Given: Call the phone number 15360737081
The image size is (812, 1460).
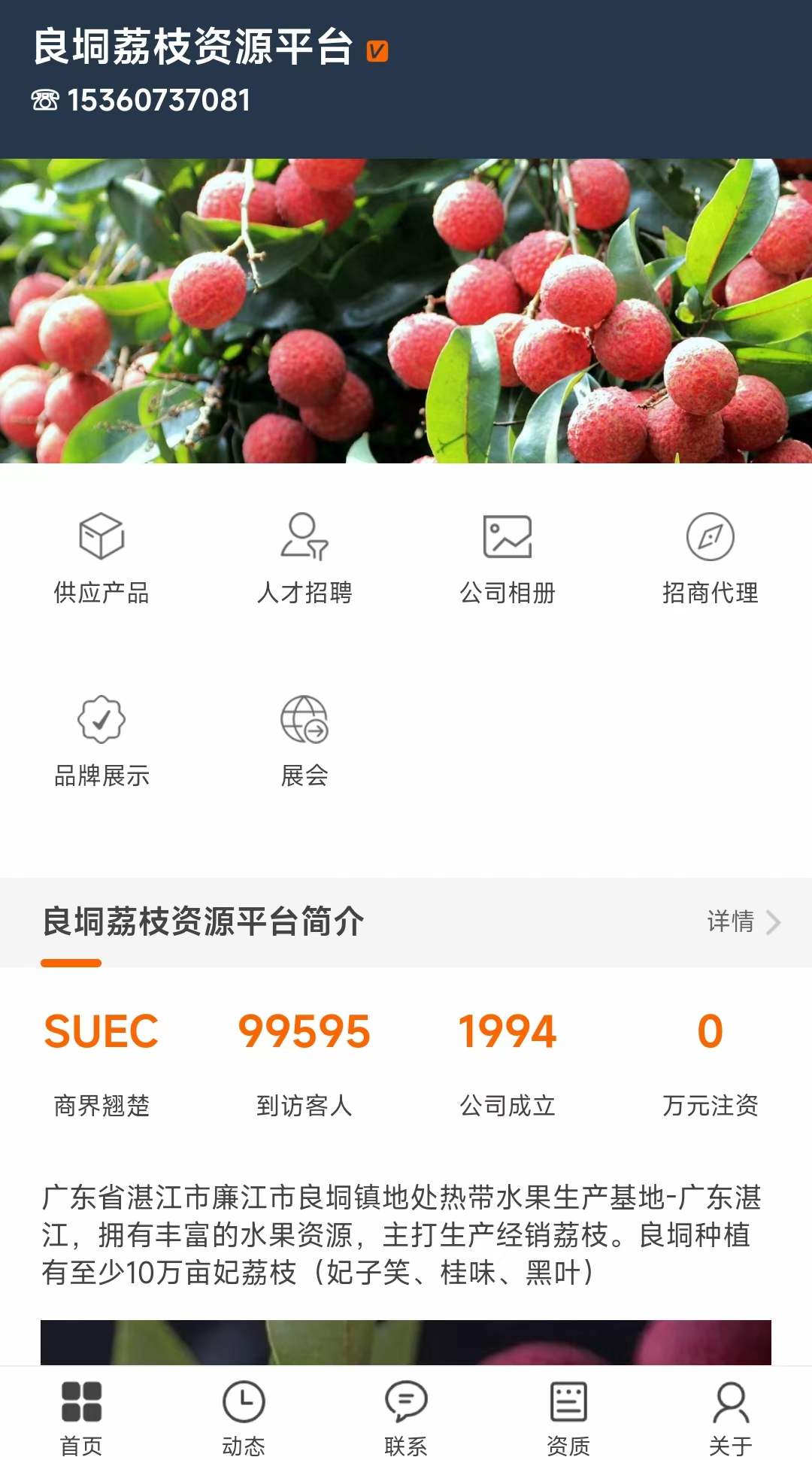Looking at the screenshot, I should (x=141, y=100).
